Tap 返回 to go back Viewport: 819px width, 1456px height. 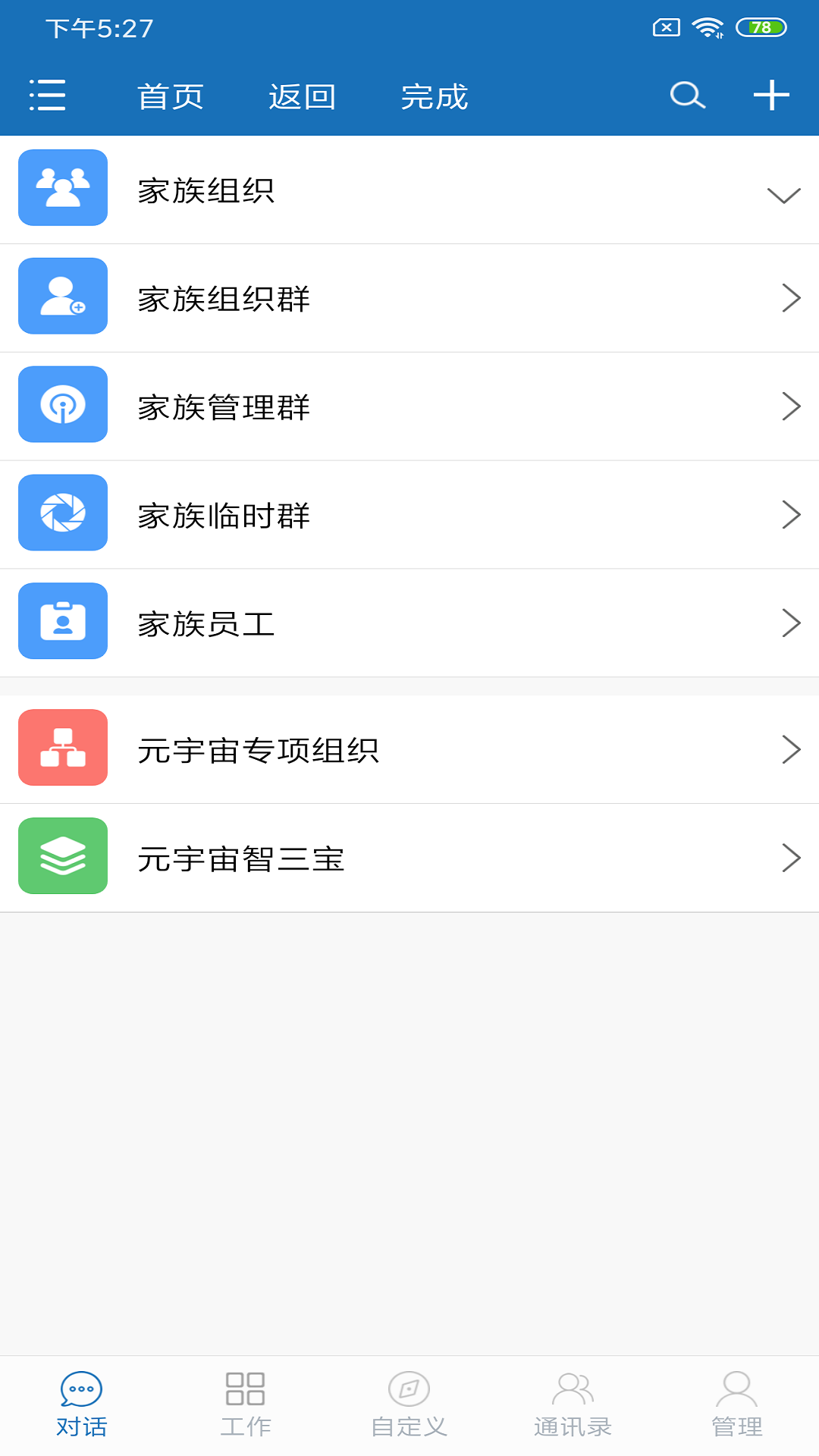tap(302, 97)
